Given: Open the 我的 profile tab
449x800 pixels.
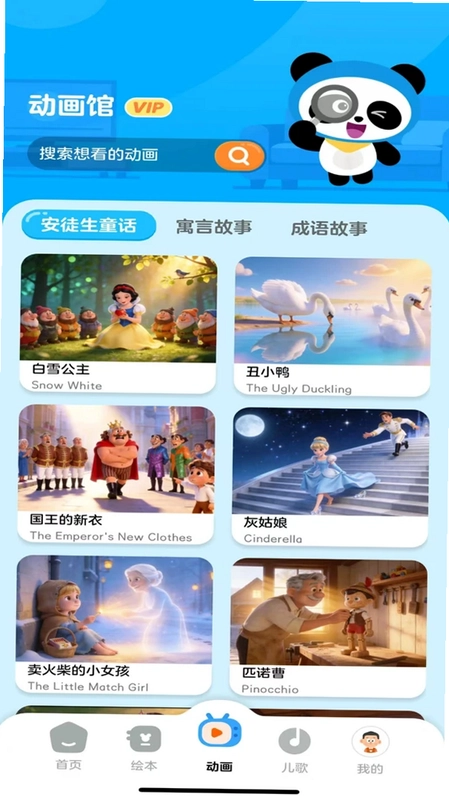Looking at the screenshot, I should pyautogui.click(x=370, y=751).
